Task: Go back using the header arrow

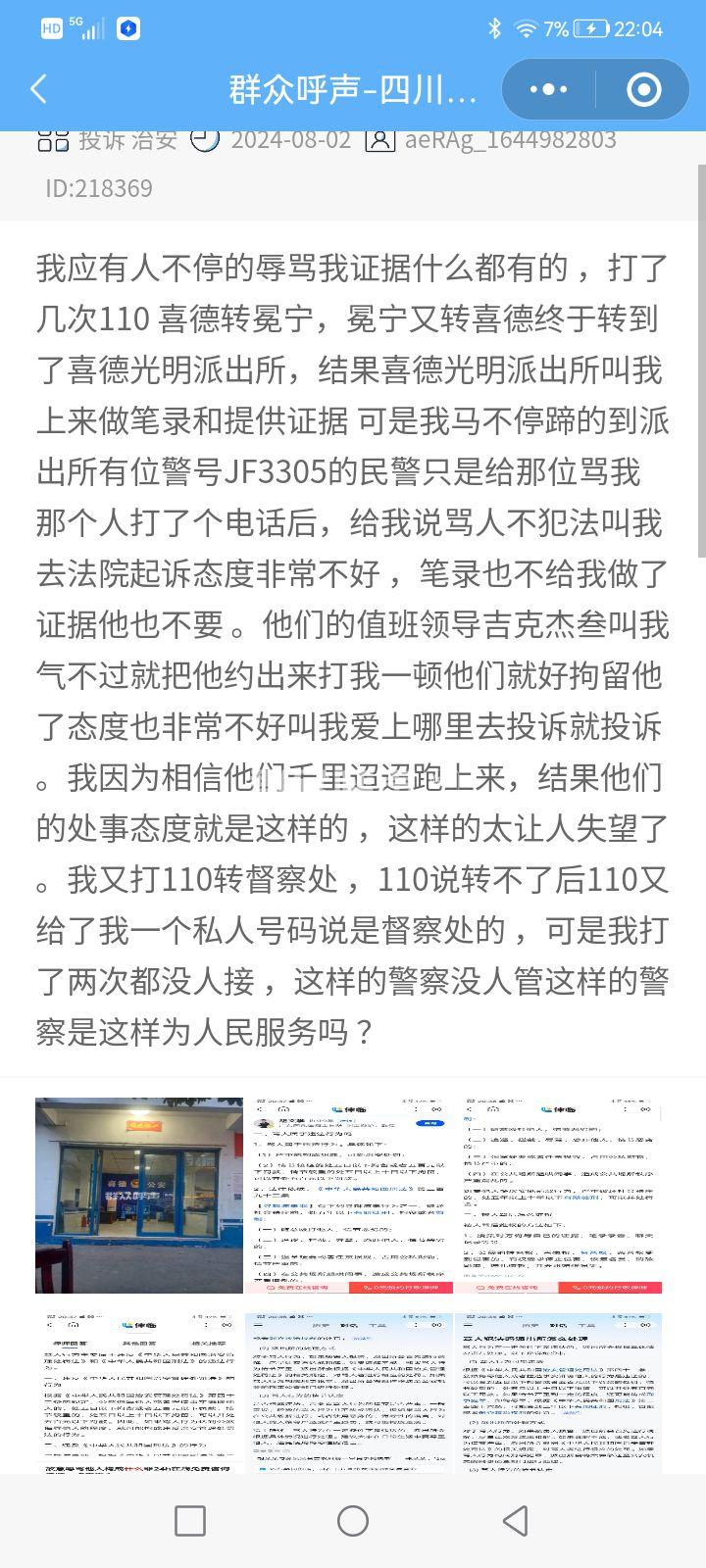Action: pos(39,89)
